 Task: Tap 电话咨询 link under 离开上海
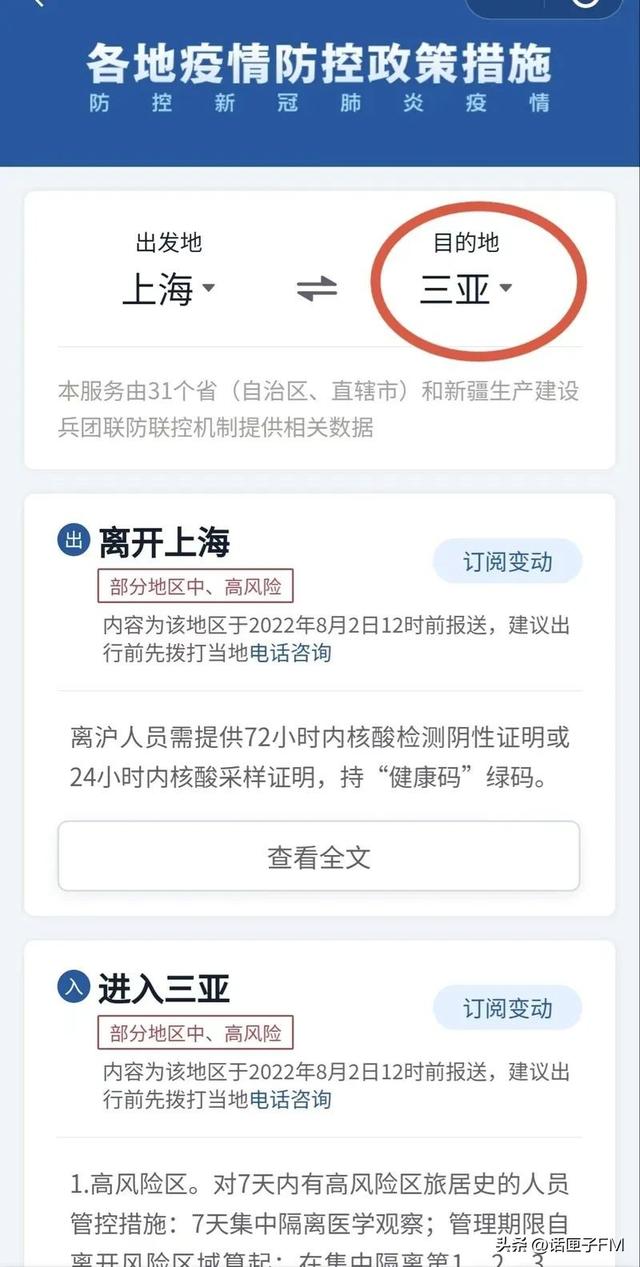point(290,654)
